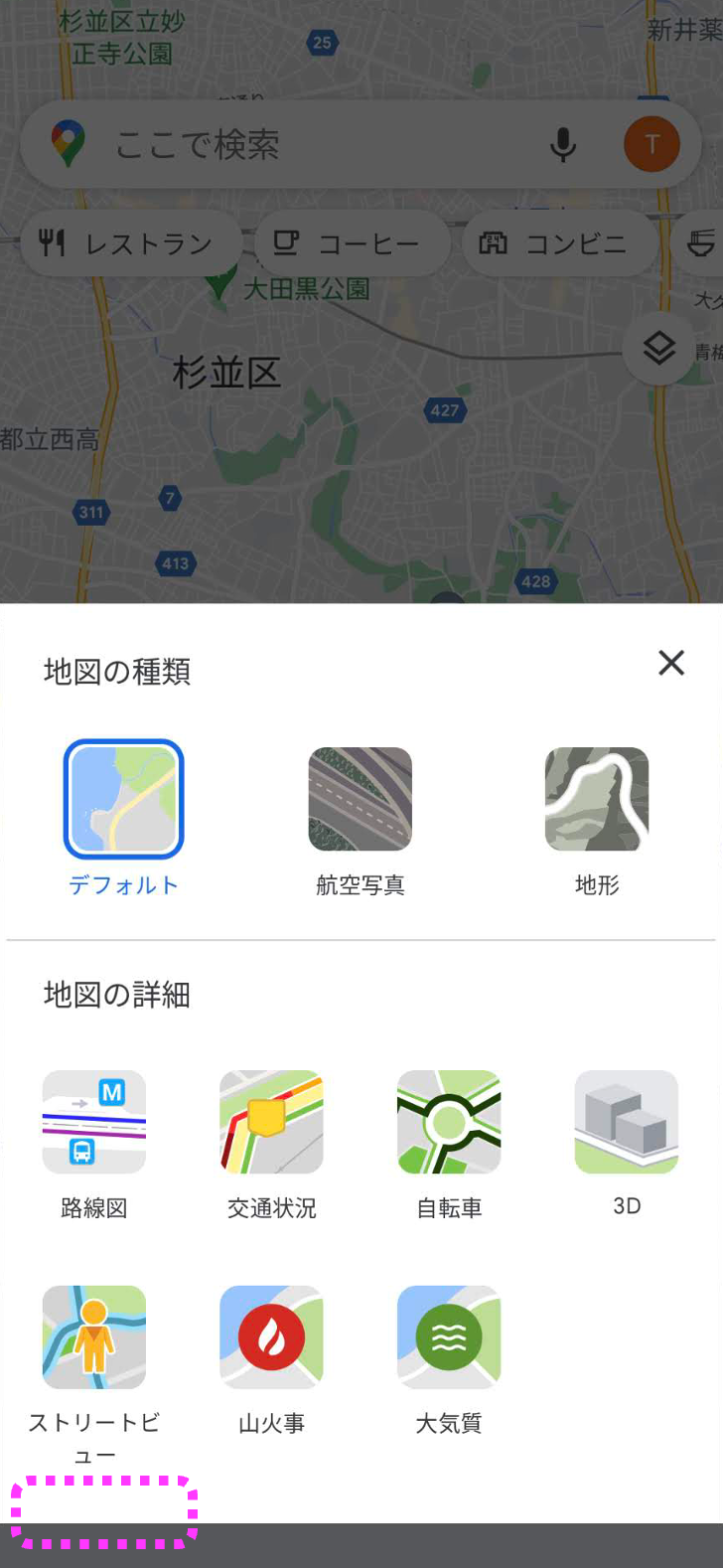Tap the microphone icon in the search bar
723x1568 pixels.
[x=562, y=144]
